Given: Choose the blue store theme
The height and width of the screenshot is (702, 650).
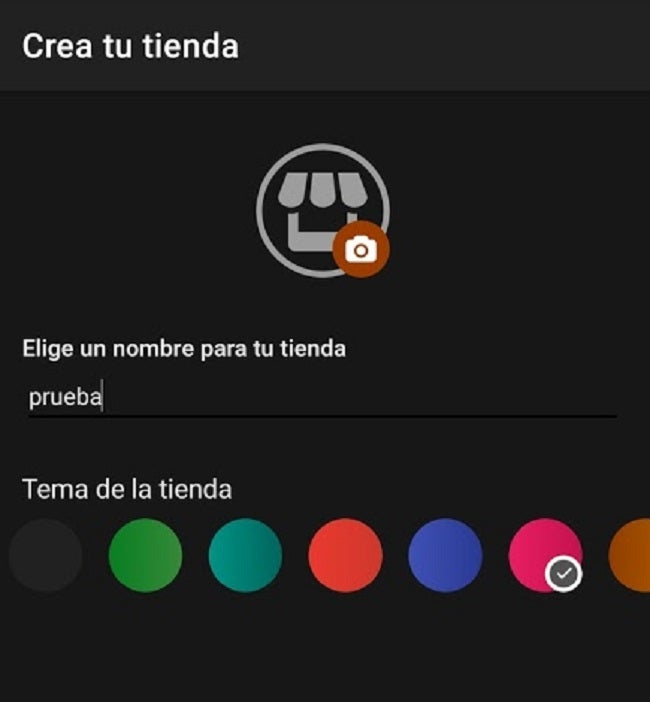Looking at the screenshot, I should (x=445, y=556).
